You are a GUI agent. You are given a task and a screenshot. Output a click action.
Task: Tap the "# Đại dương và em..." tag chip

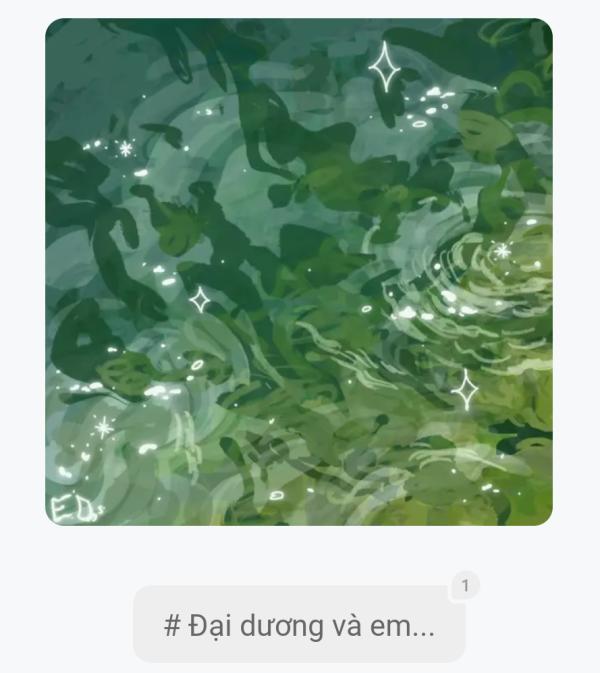pos(298,627)
